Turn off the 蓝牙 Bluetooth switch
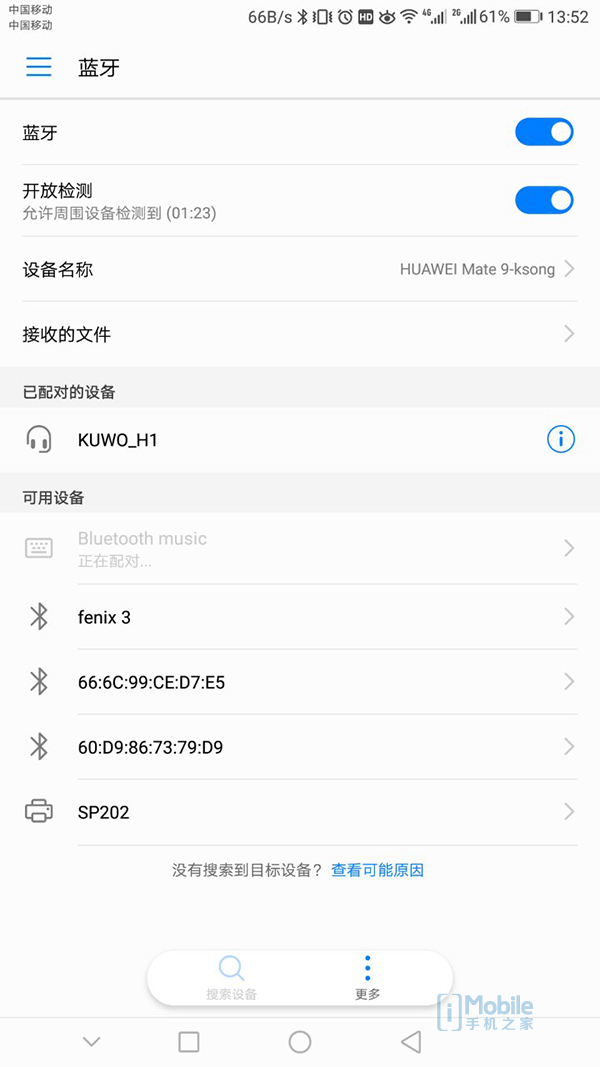The width and height of the screenshot is (600, 1067). [544, 132]
